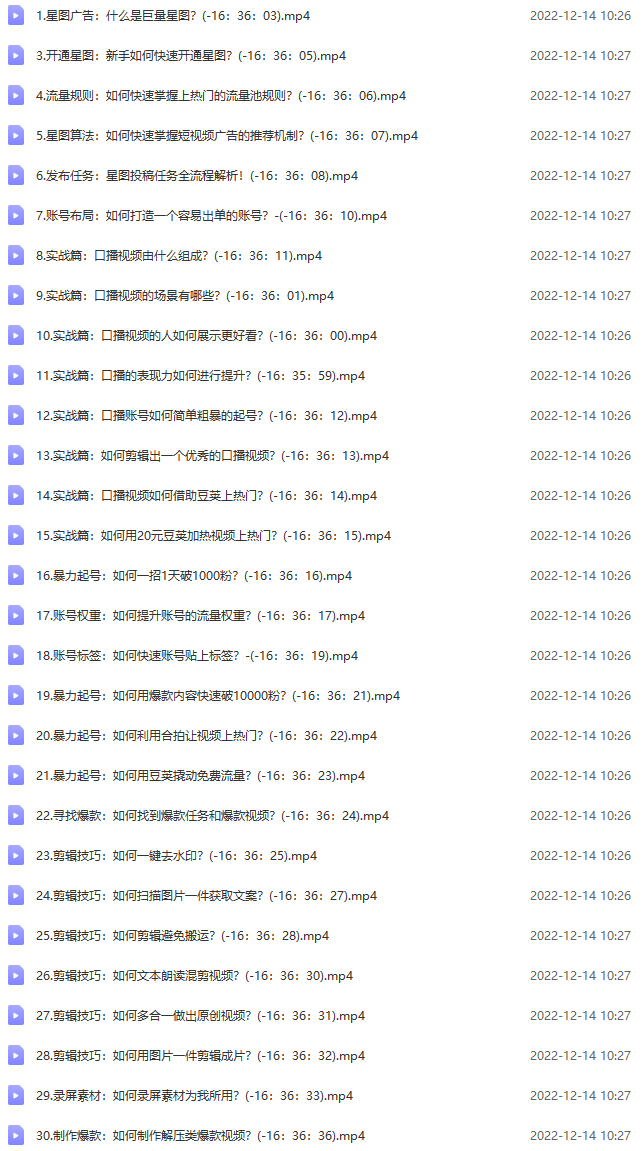This screenshot has height=1151, width=644.
Task: Open video 3.开通星图 file
Action: tap(191, 56)
